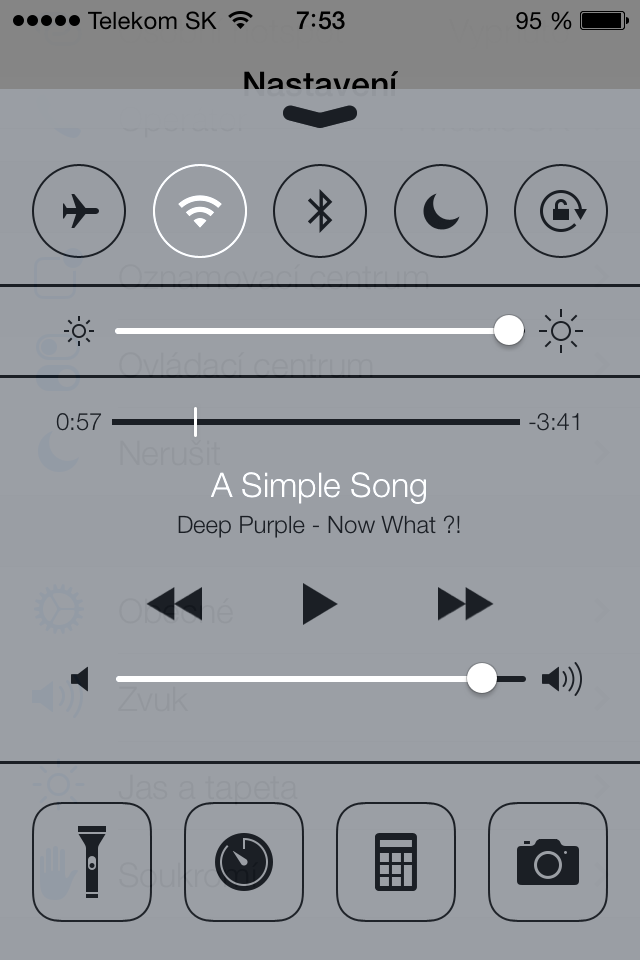Viewport: 640px width, 960px height.
Task: Turn on the flashlight
Action: pos(92,862)
